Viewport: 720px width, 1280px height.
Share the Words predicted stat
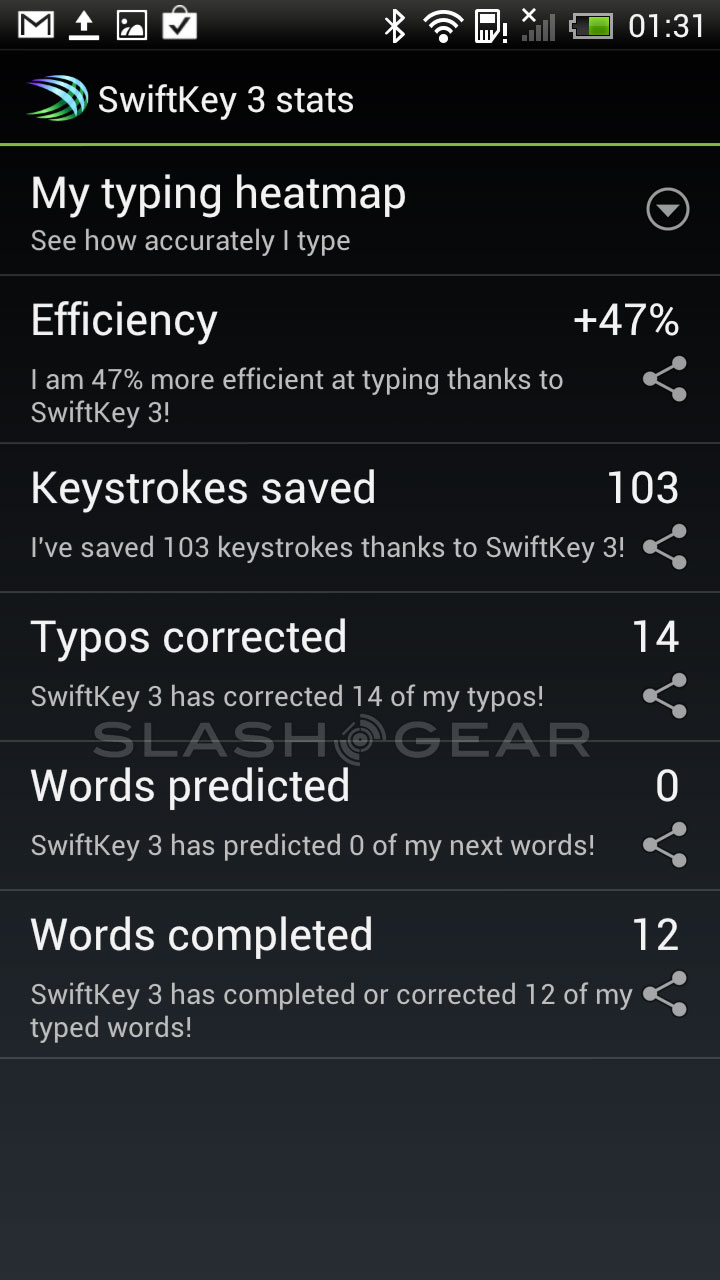[665, 845]
